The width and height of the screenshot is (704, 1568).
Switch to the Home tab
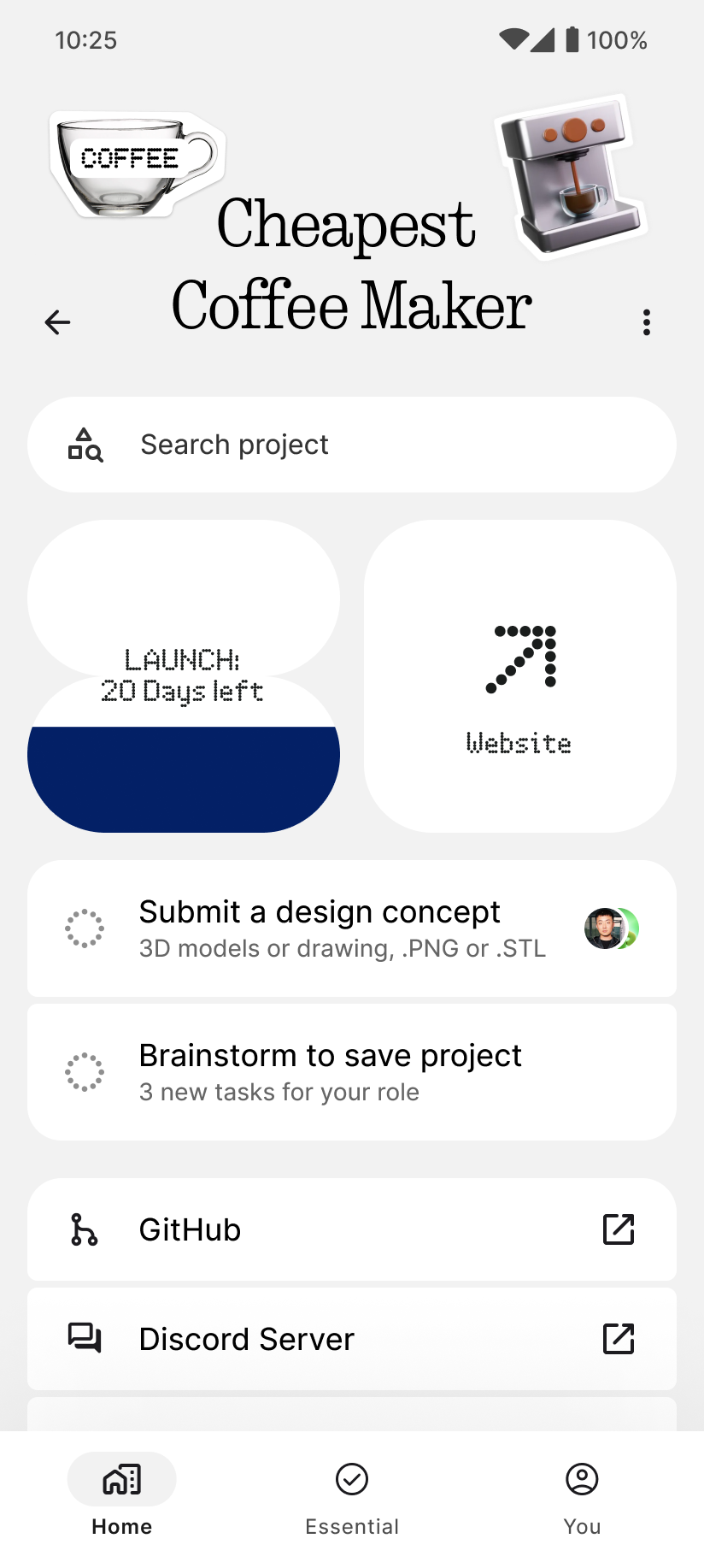point(122,1494)
